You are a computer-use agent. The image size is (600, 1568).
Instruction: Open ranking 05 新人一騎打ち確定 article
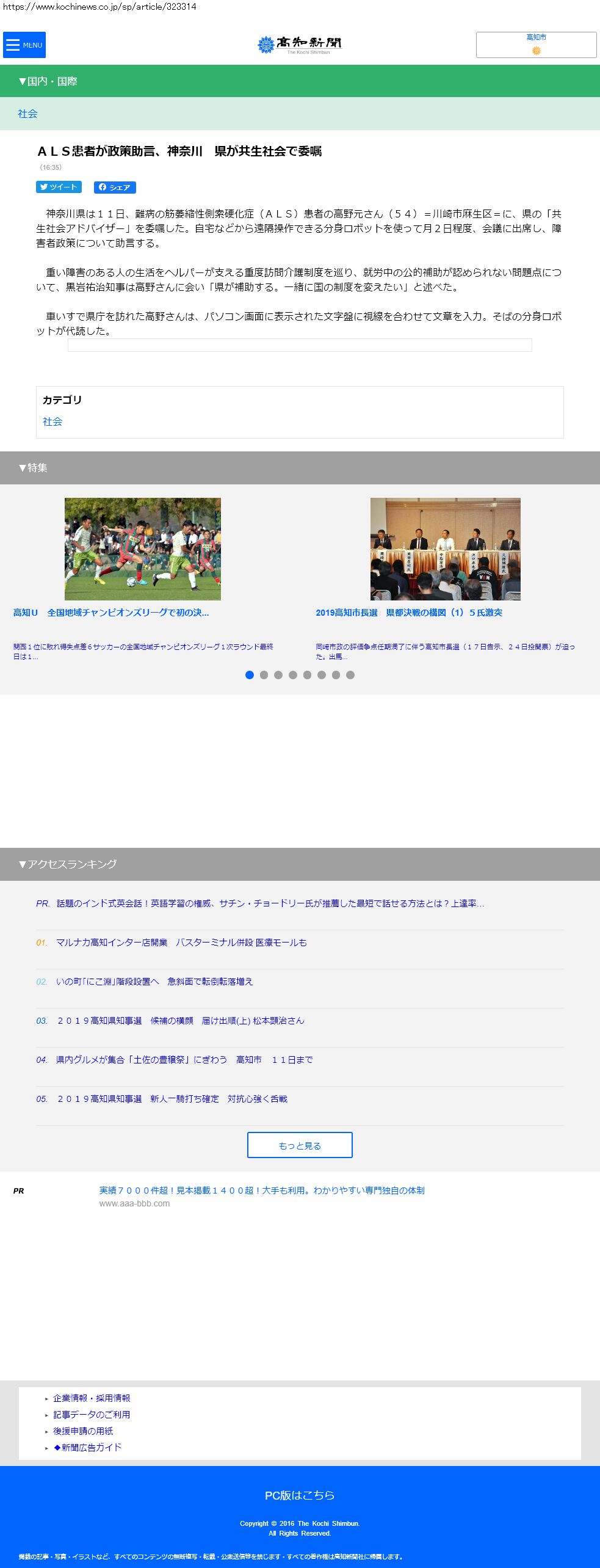tap(172, 1099)
